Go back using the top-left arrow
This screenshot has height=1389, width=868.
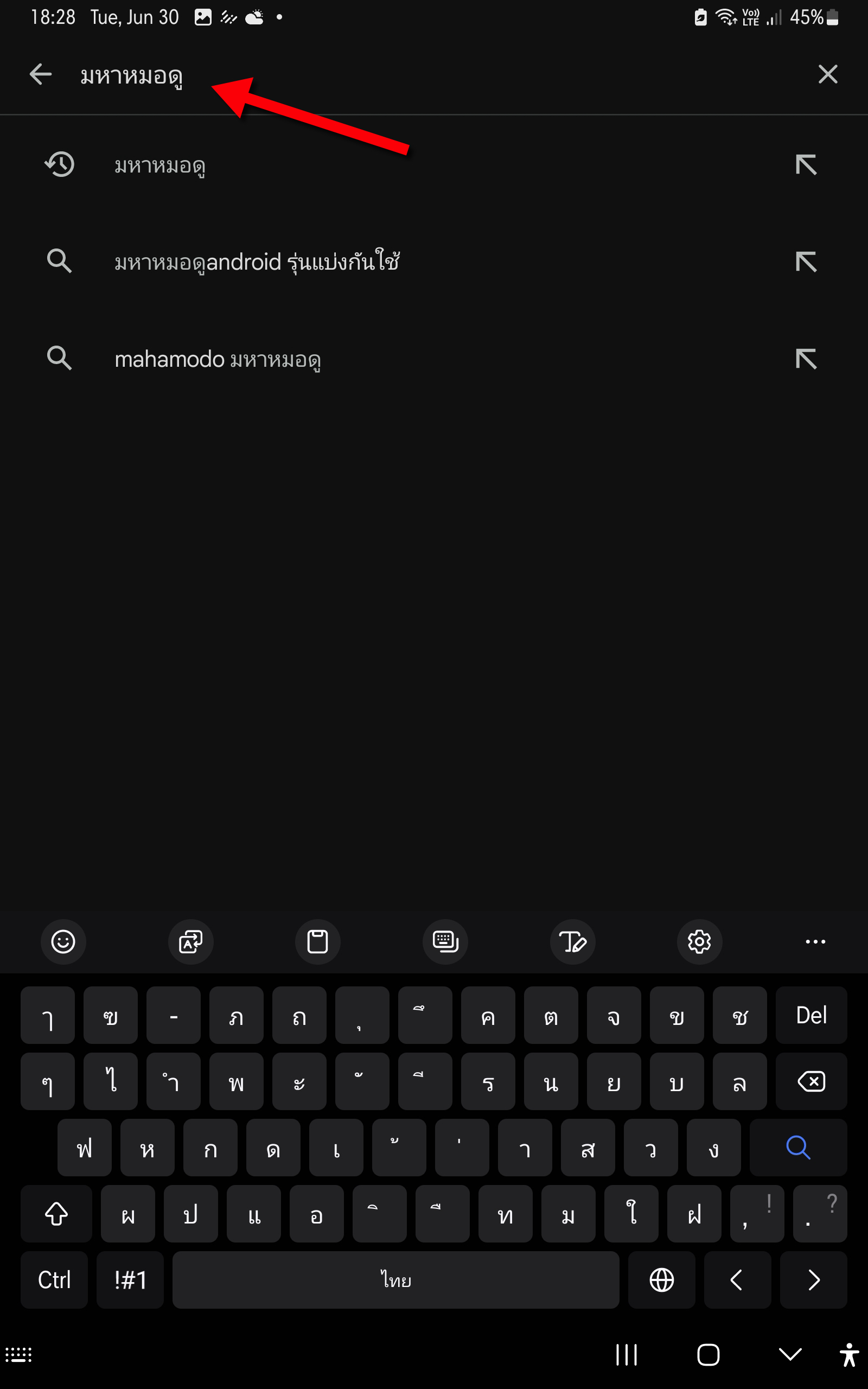coord(40,75)
